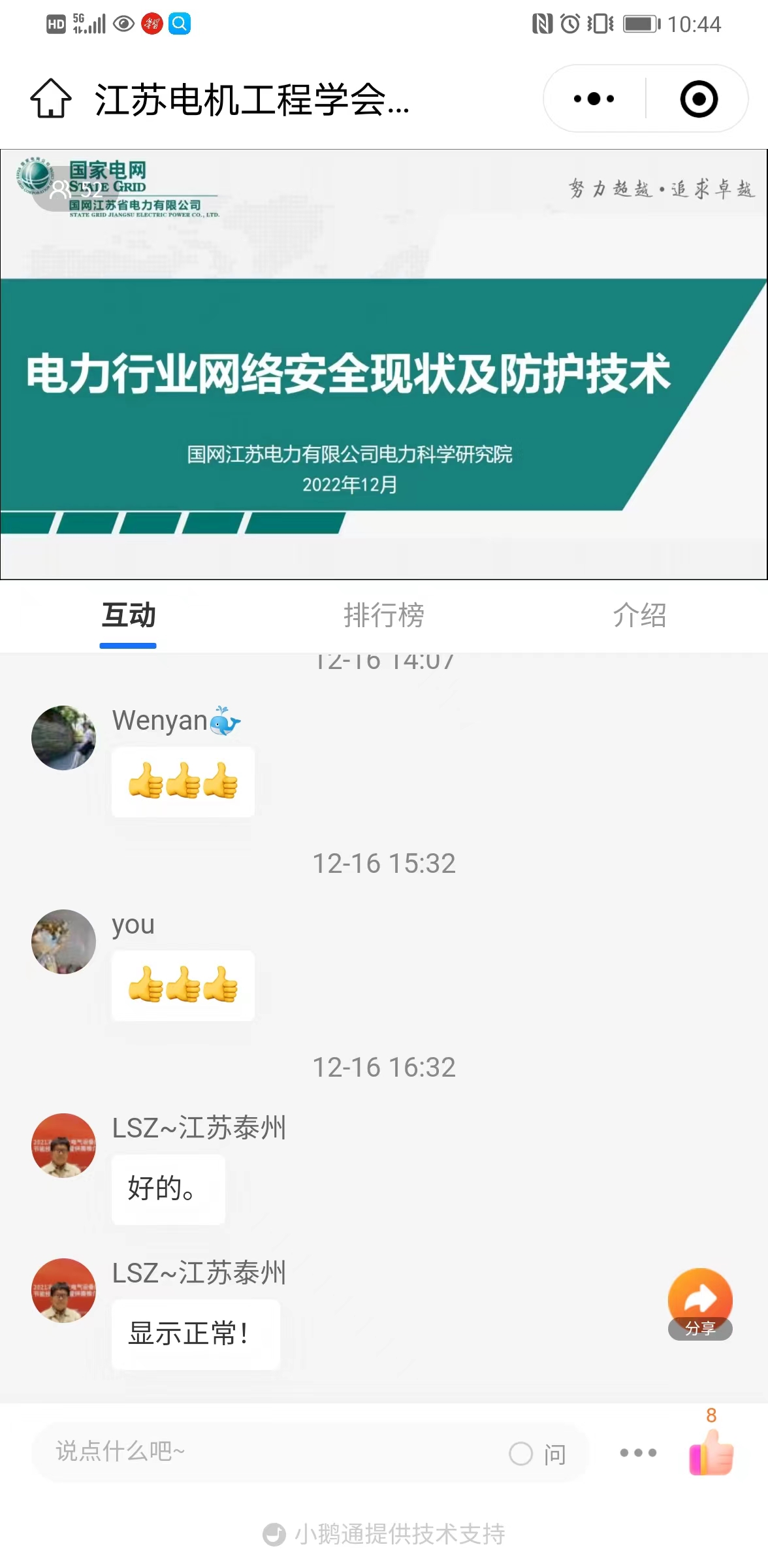
Task: Go to the mini program home
Action: [x=51, y=99]
